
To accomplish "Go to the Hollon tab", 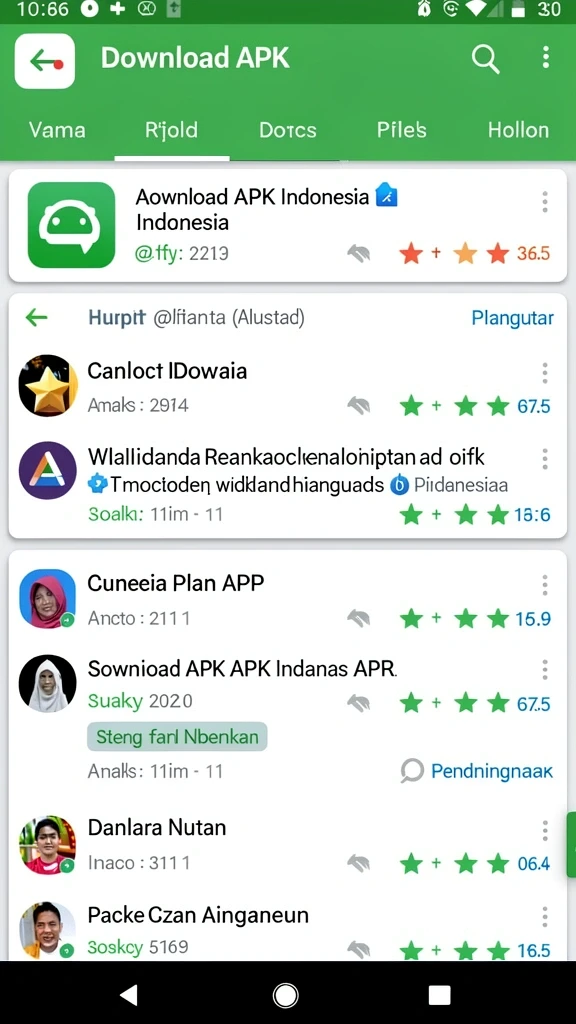I will 518,130.
